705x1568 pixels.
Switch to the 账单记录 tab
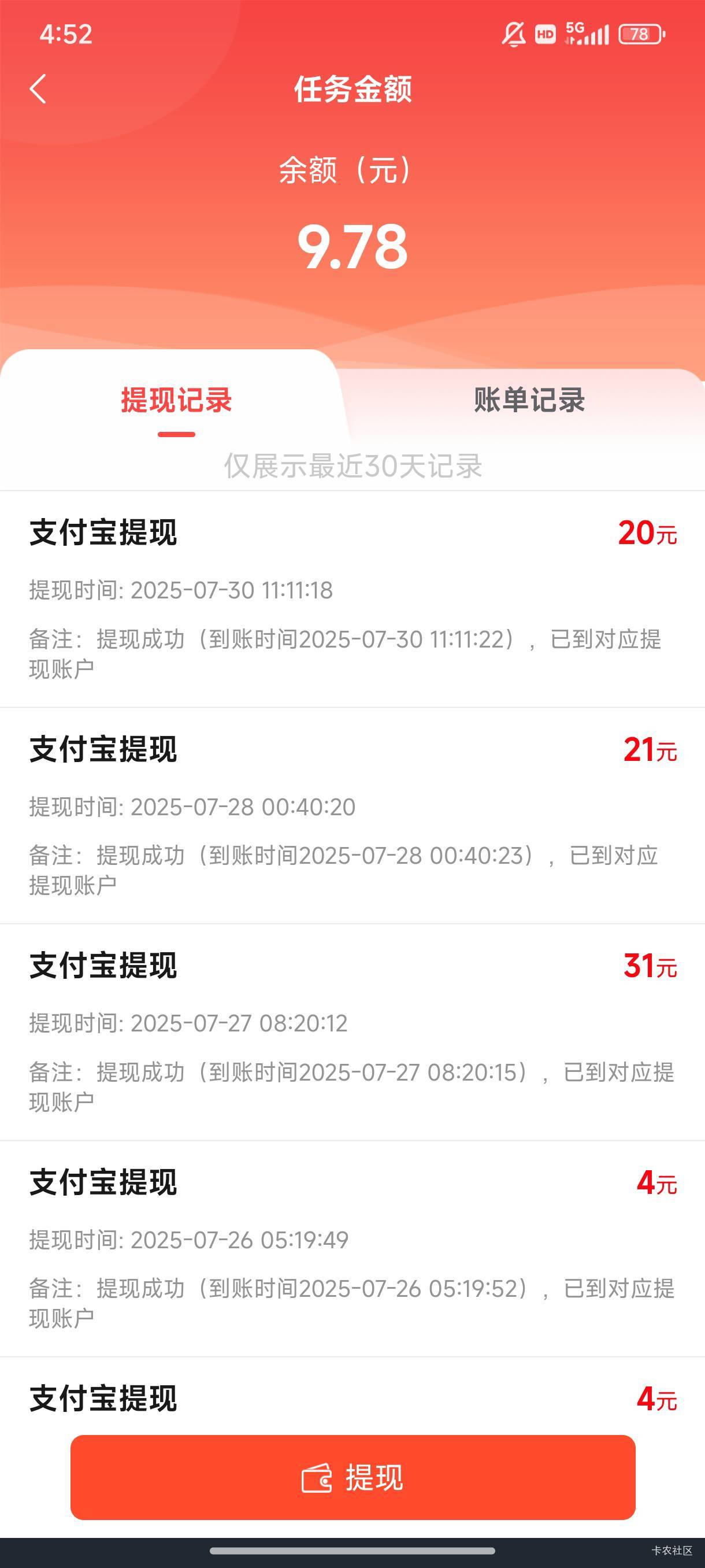click(529, 400)
